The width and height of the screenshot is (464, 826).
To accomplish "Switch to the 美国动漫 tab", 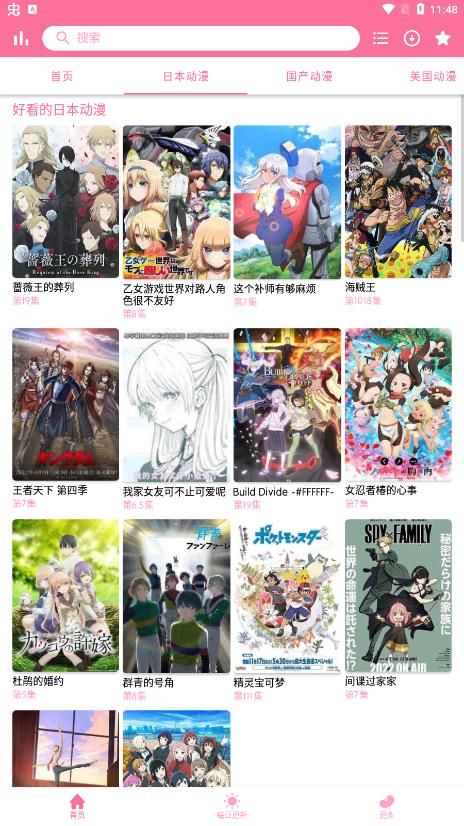I will [432, 76].
